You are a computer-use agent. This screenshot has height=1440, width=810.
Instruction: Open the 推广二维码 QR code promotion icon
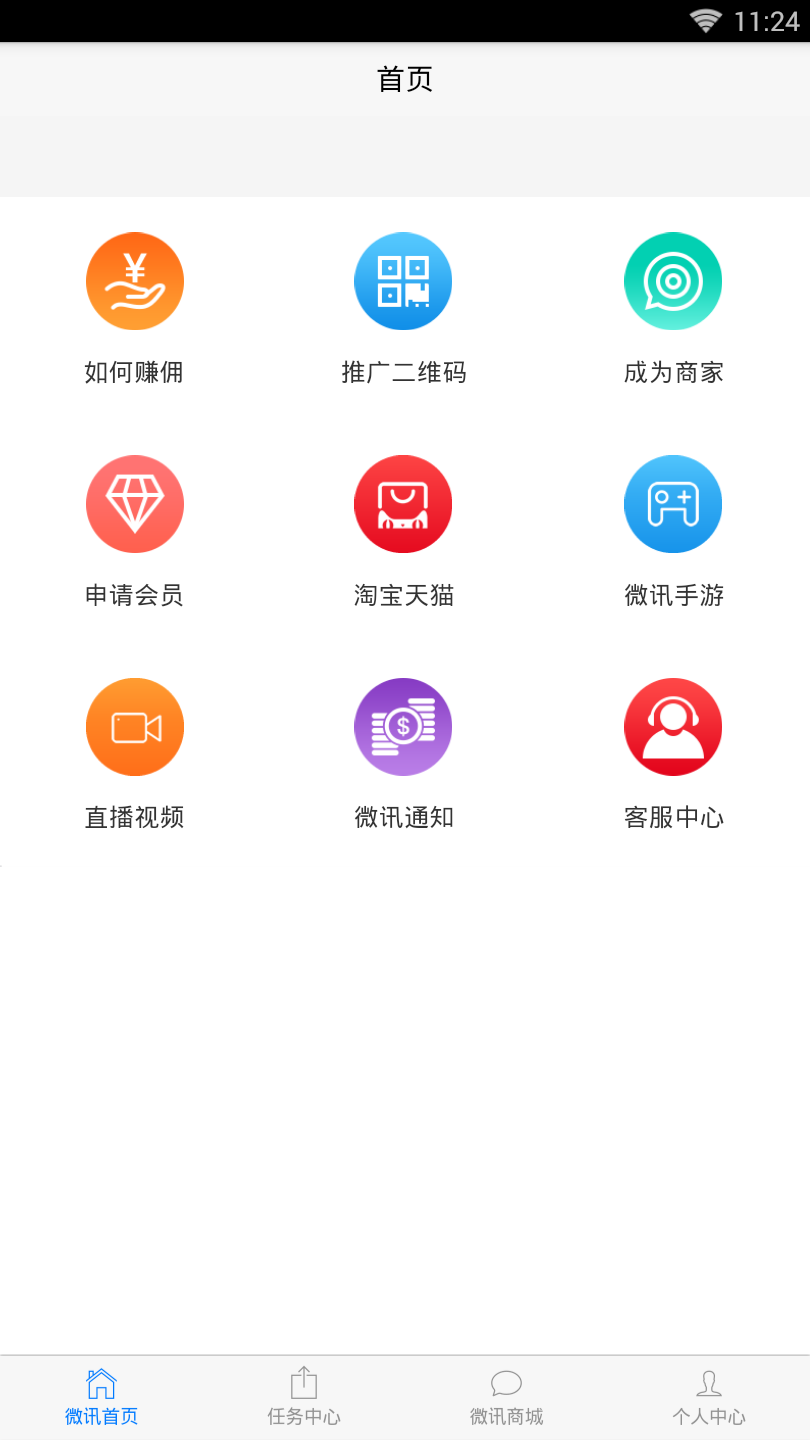(403, 281)
